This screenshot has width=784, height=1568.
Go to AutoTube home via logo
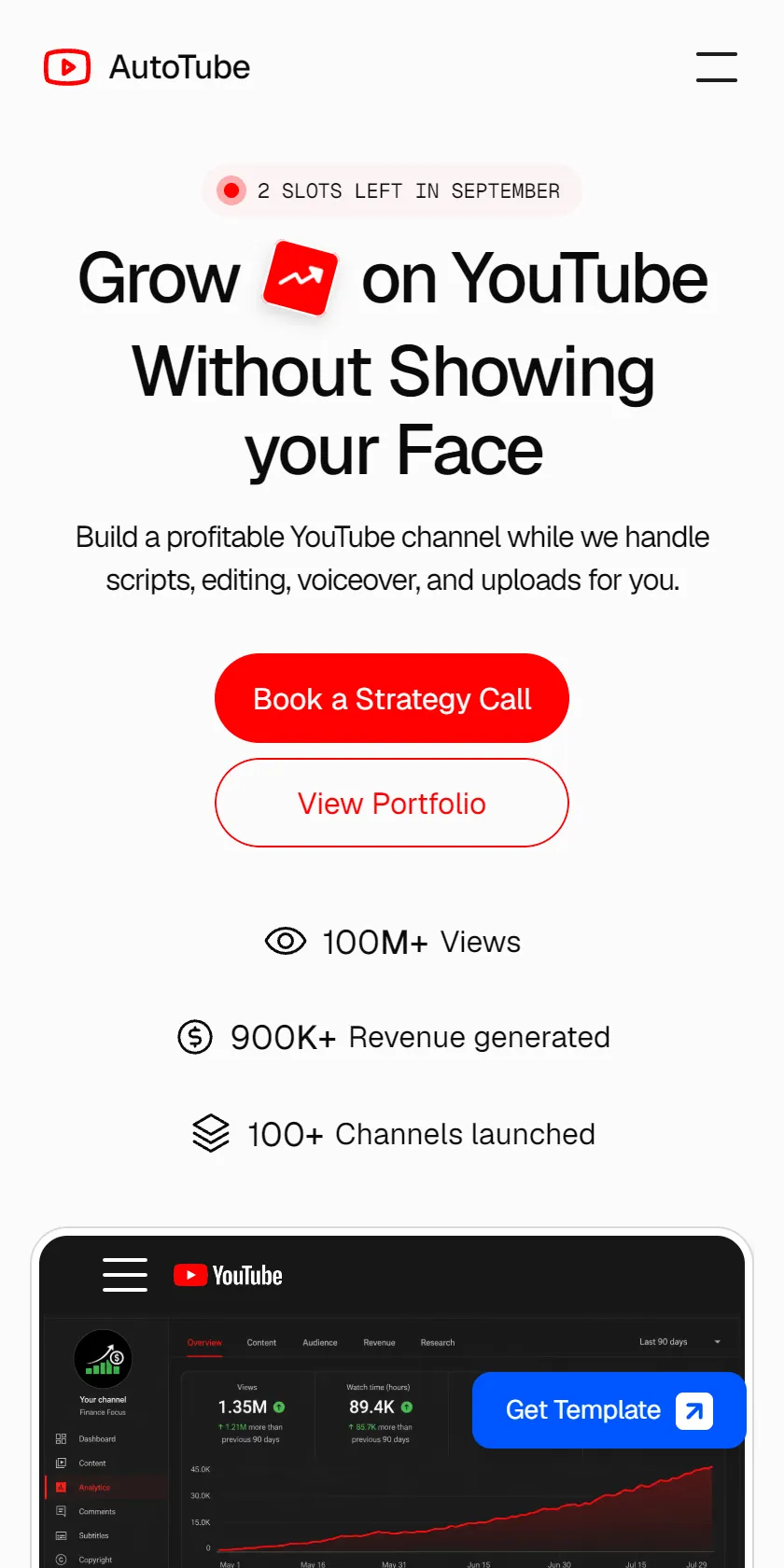pos(147,67)
